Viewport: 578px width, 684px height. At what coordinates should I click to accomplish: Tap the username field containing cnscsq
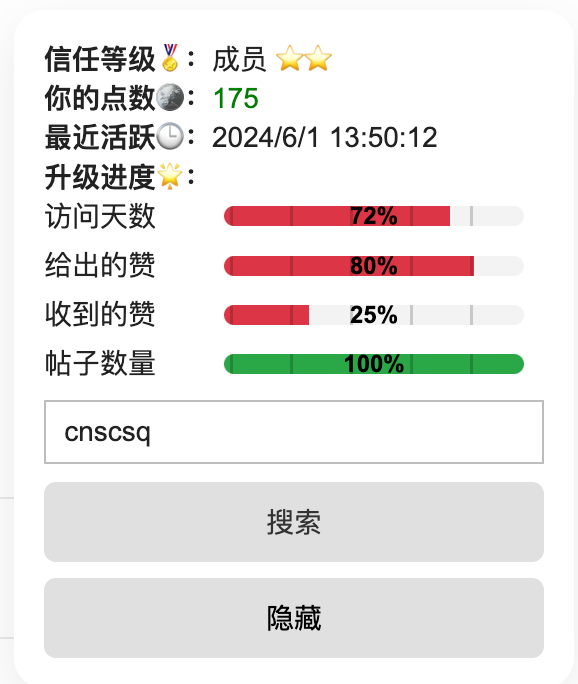(294, 432)
